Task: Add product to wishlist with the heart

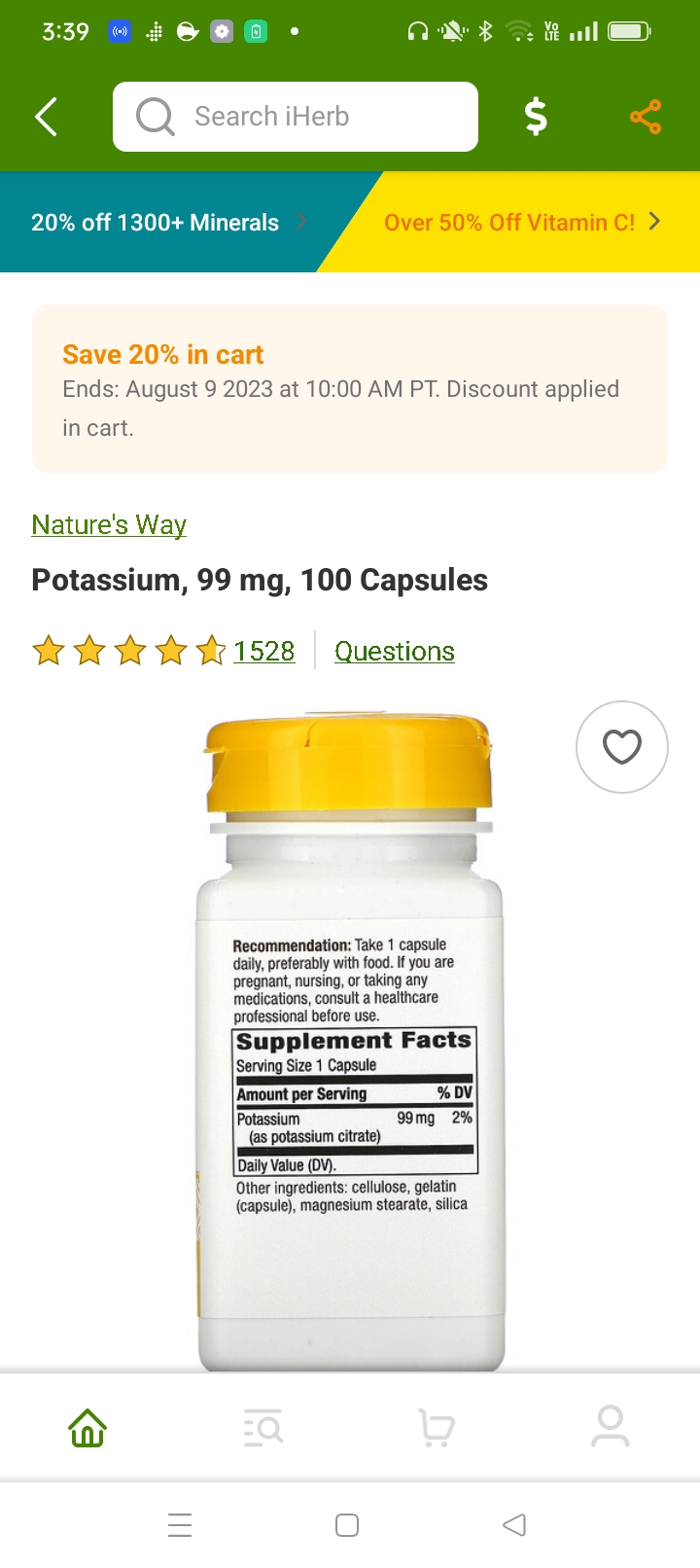Action: (622, 747)
